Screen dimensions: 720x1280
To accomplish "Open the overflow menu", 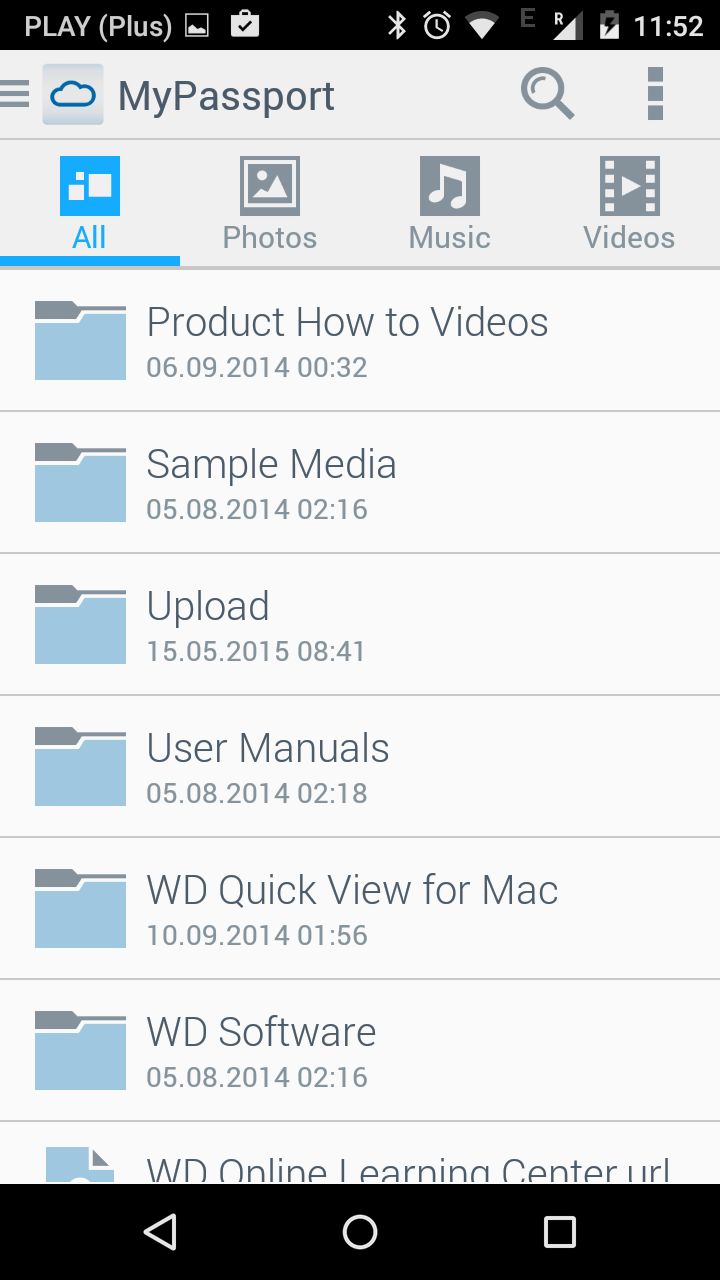I will click(655, 94).
